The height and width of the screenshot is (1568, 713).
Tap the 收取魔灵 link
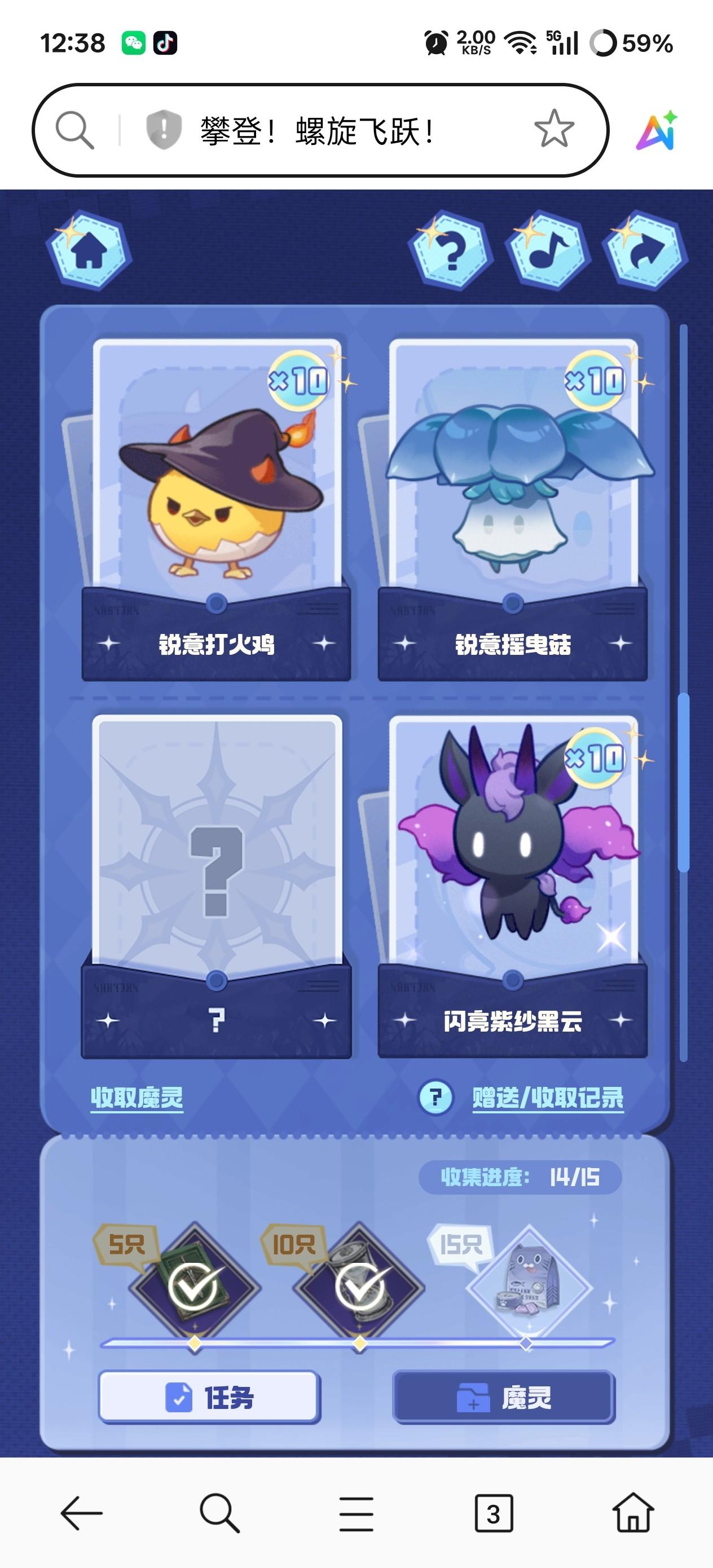pos(137,1098)
